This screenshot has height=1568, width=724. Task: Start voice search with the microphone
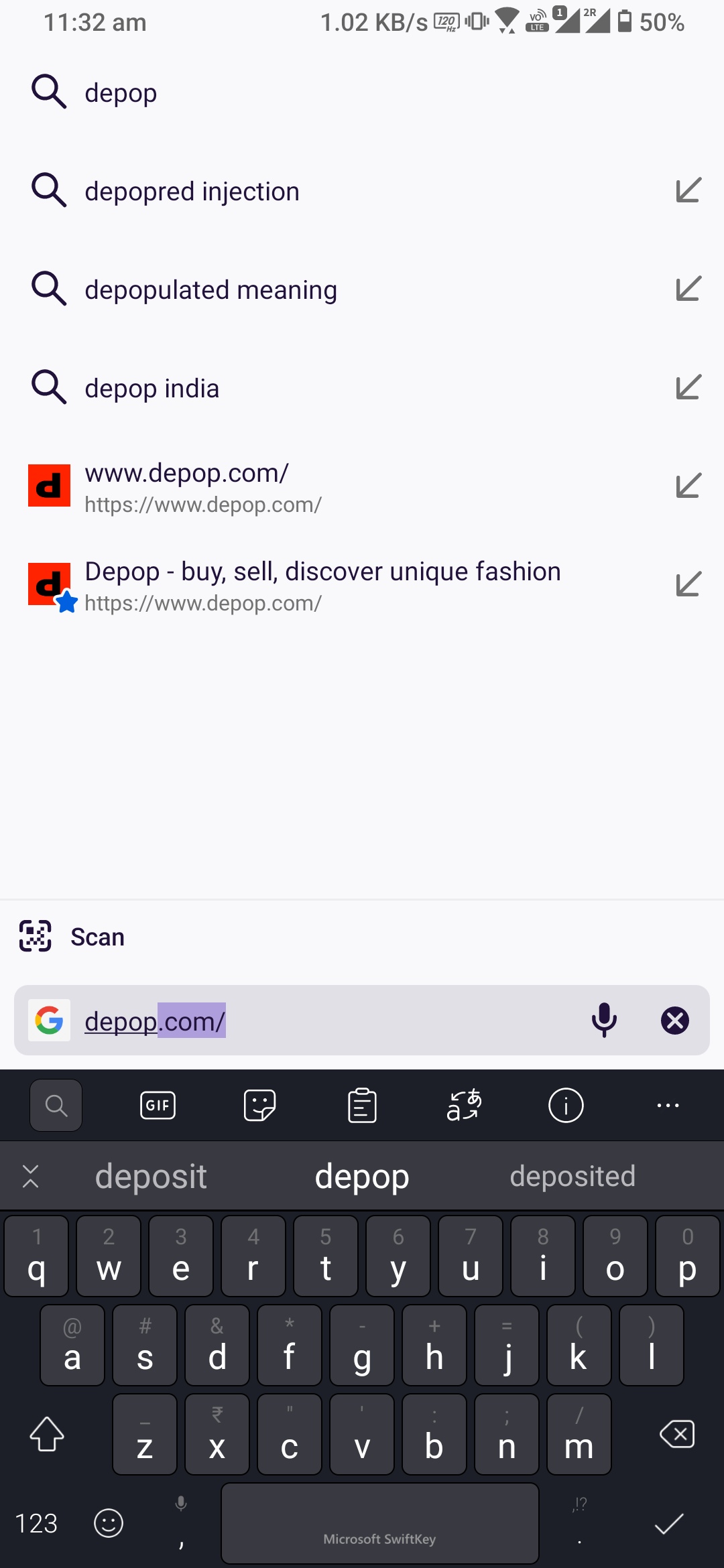604,1021
